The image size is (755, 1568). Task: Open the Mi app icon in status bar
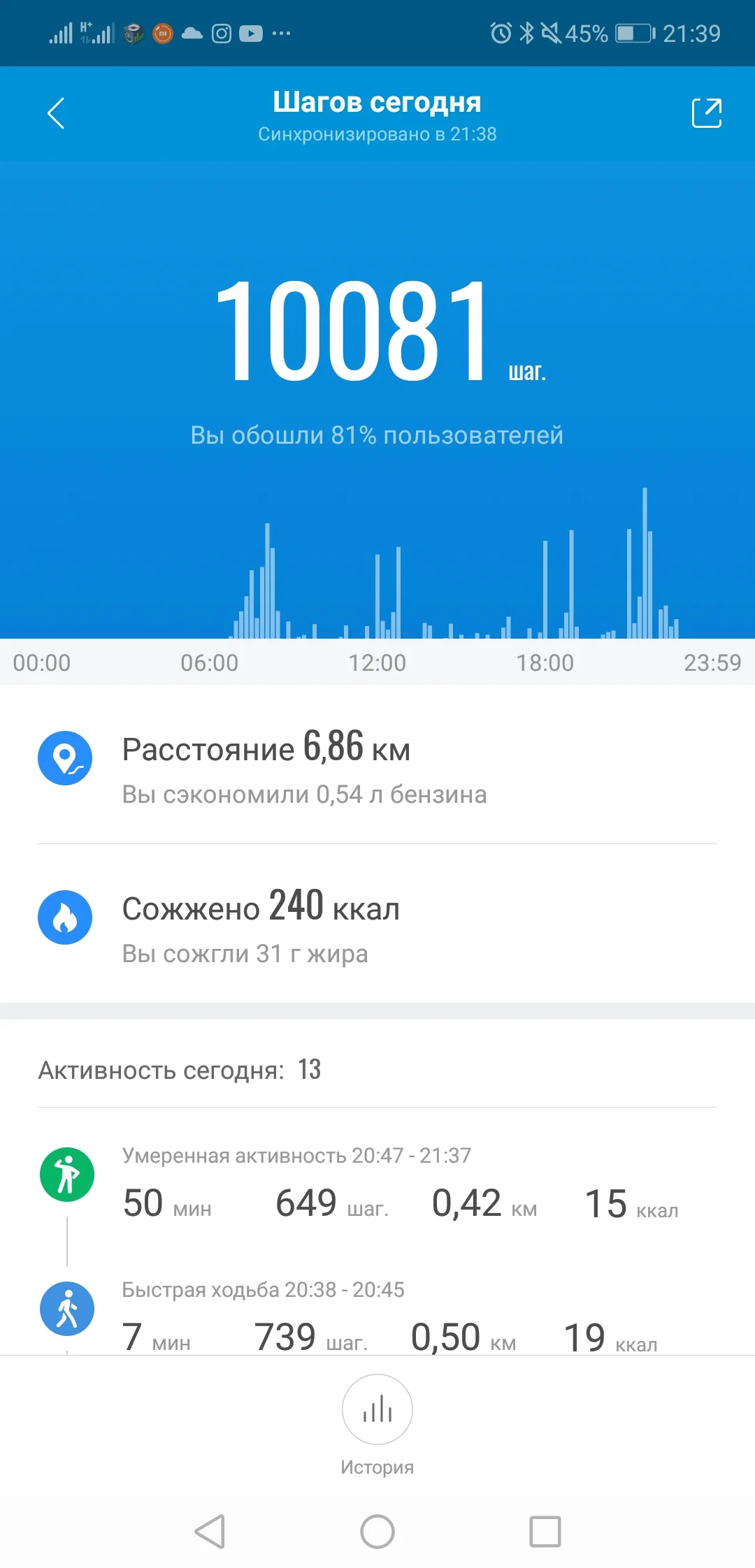point(163,33)
